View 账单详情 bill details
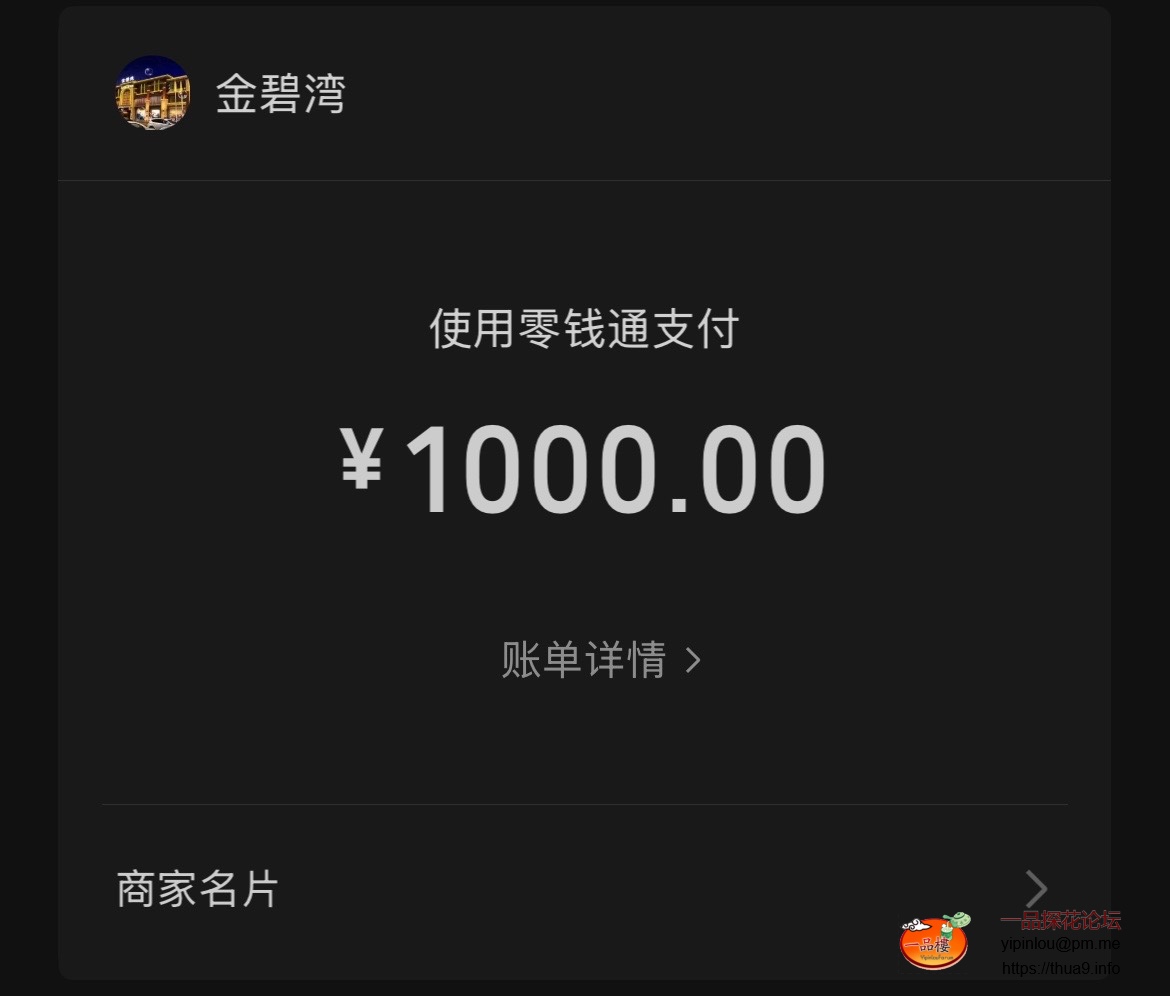The width and height of the screenshot is (1170, 996). click(600, 660)
